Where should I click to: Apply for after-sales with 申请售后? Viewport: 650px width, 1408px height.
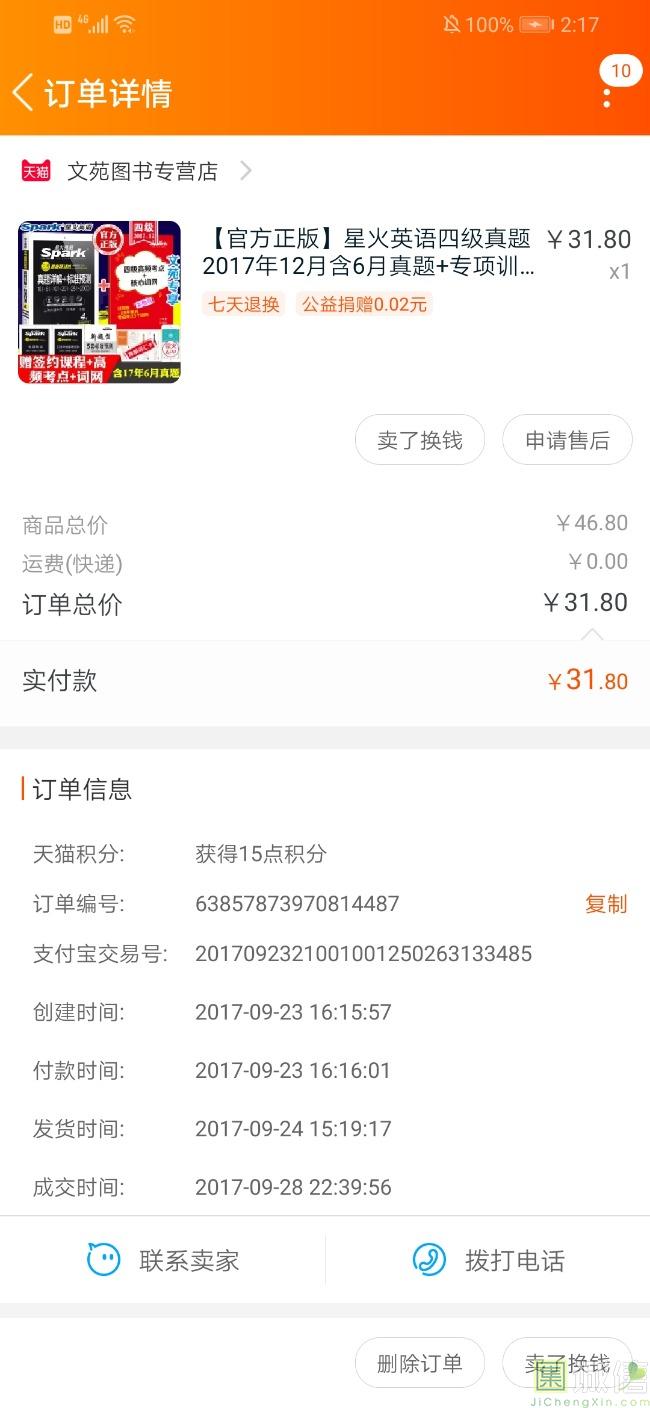pyautogui.click(x=567, y=440)
